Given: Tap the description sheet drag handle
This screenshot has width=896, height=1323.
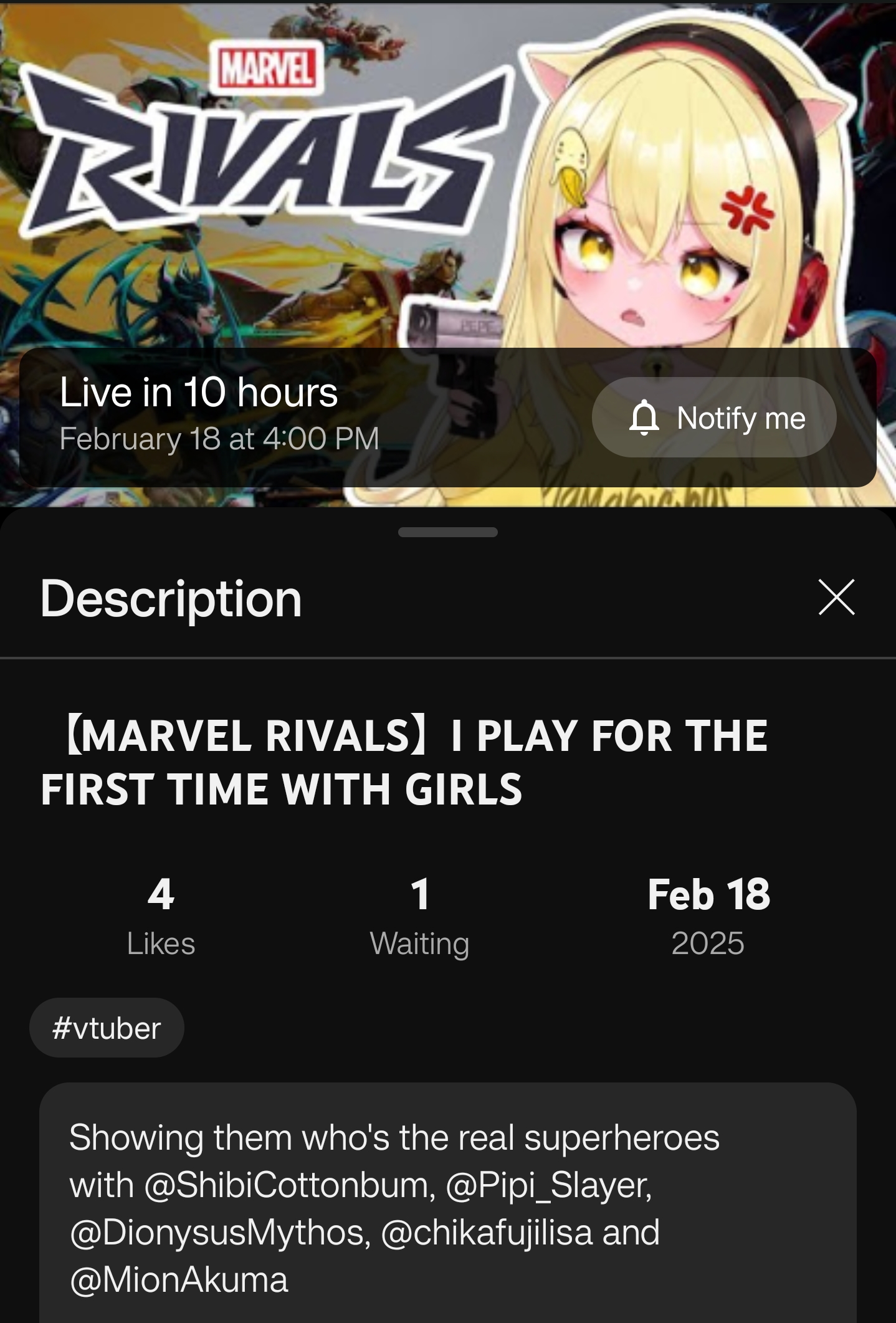Looking at the screenshot, I should click(447, 532).
